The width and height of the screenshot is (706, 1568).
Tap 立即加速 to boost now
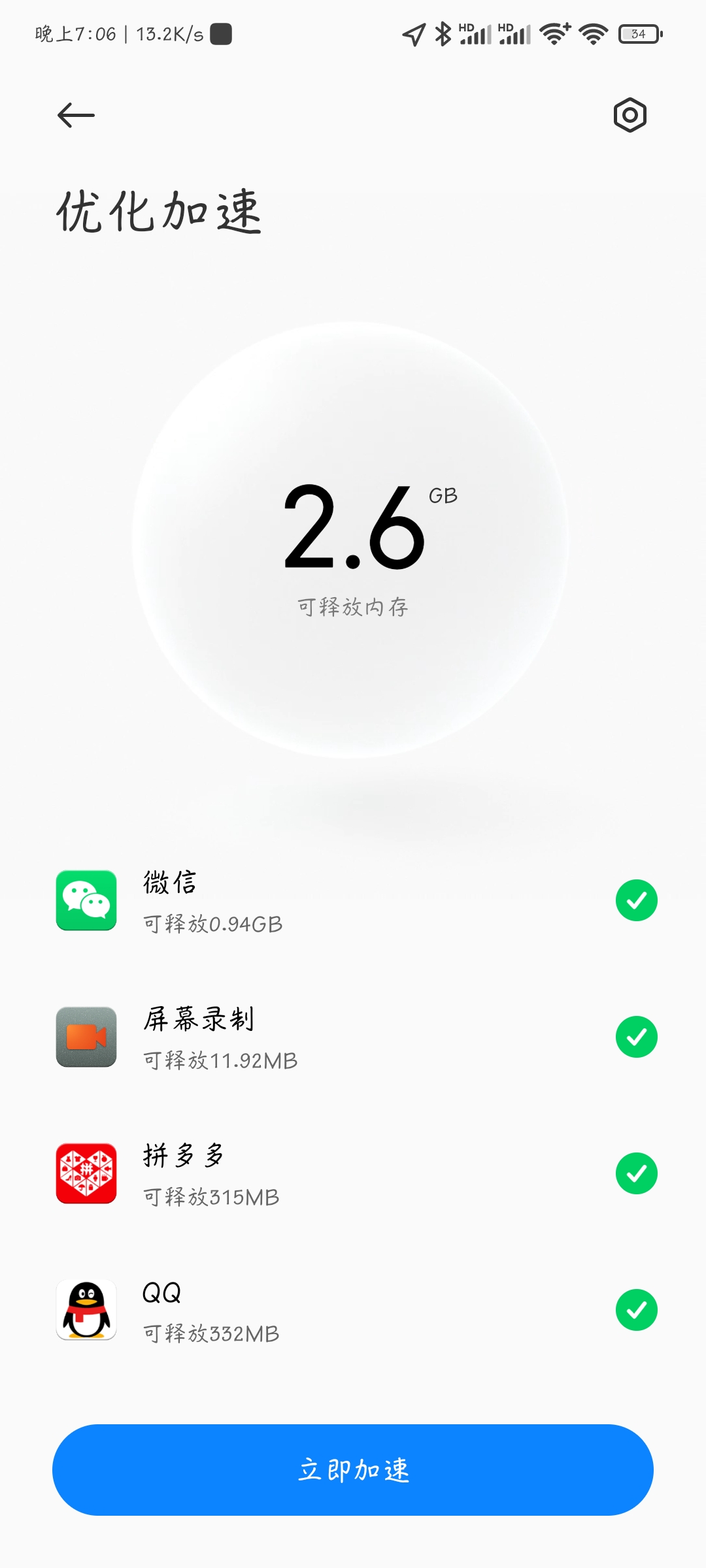pos(353,1470)
